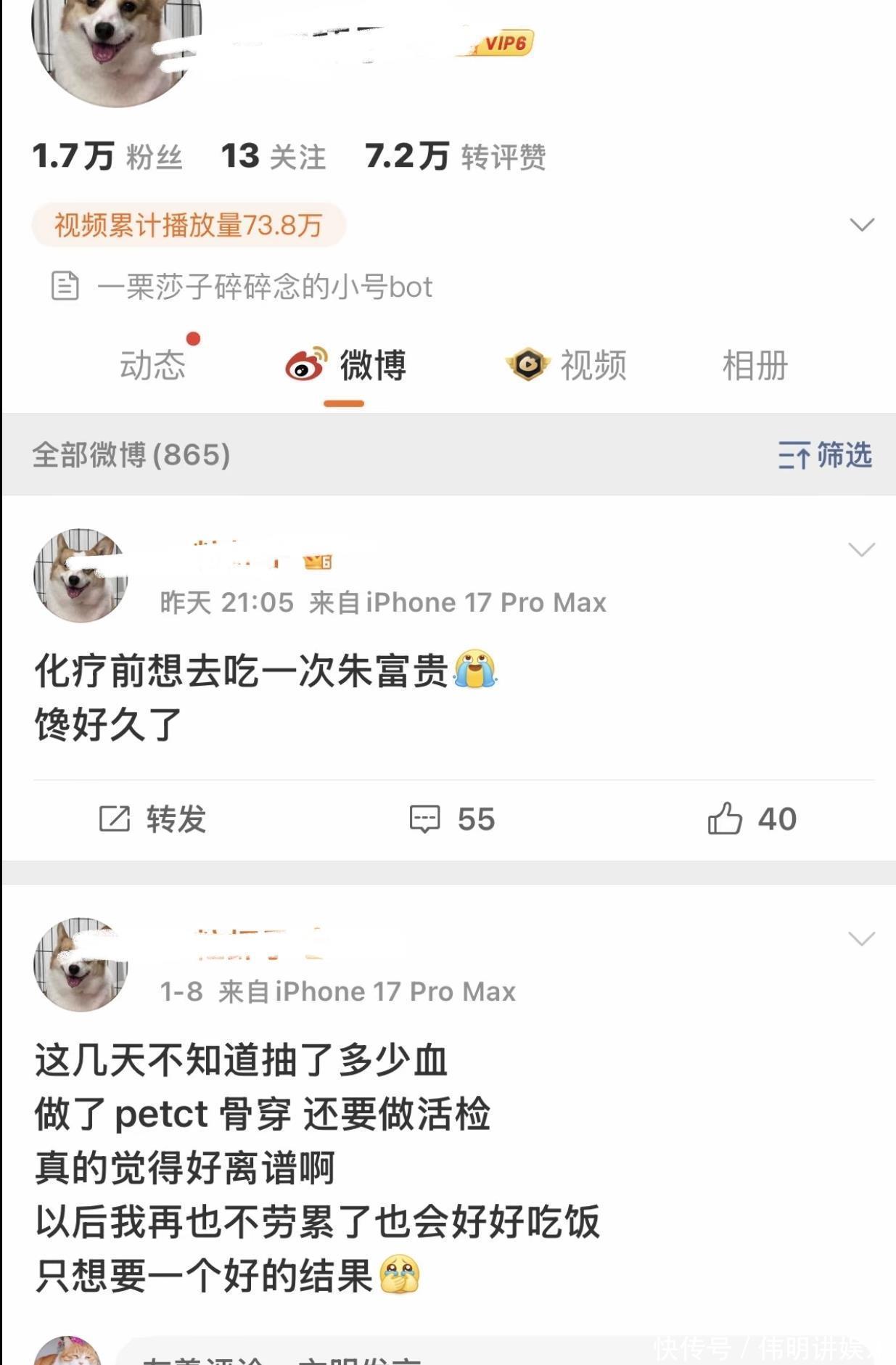Screen dimensions: 896x1365
Task: Open the 55 comments on the 朱富贵 post
Action: coord(452,819)
